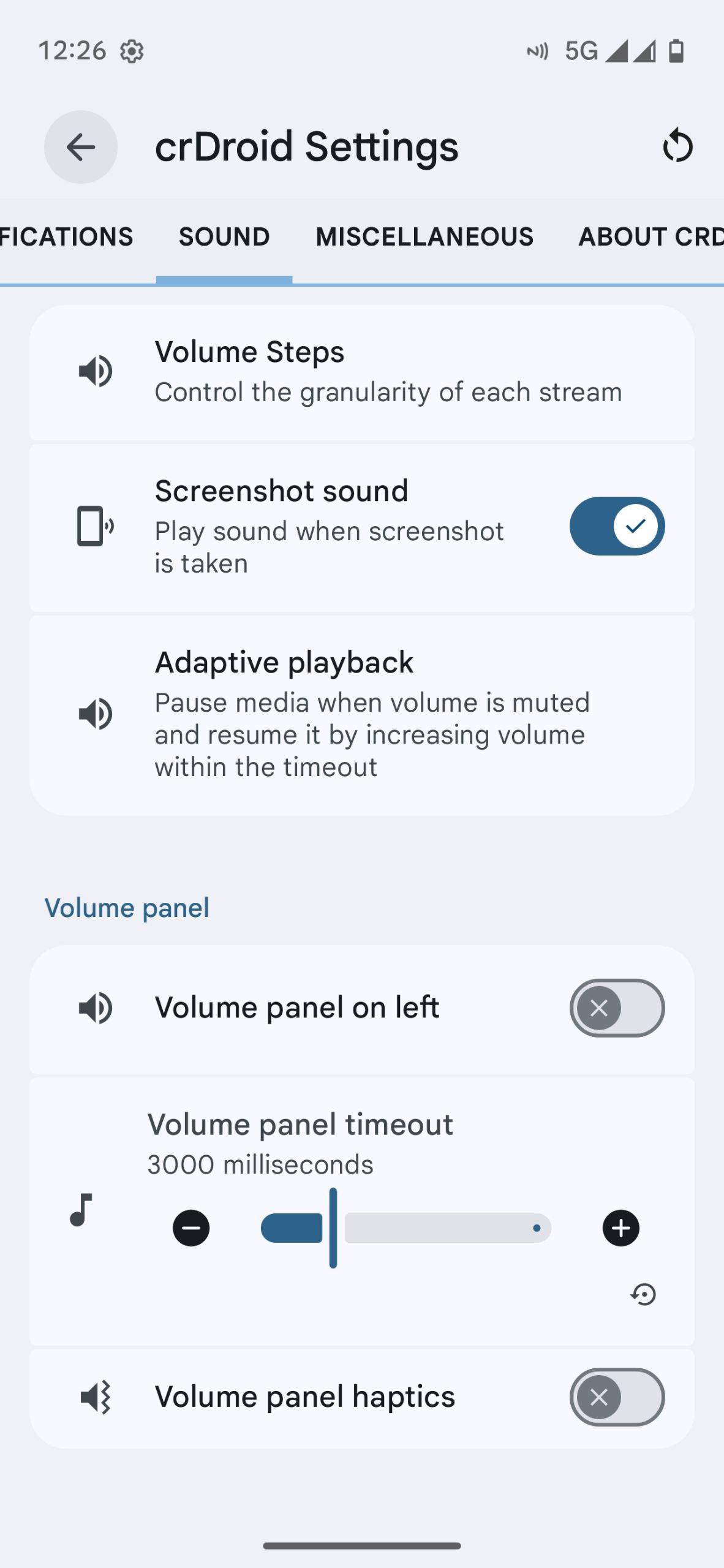
Task: Switch to the Notifications tab
Action: coord(66,236)
